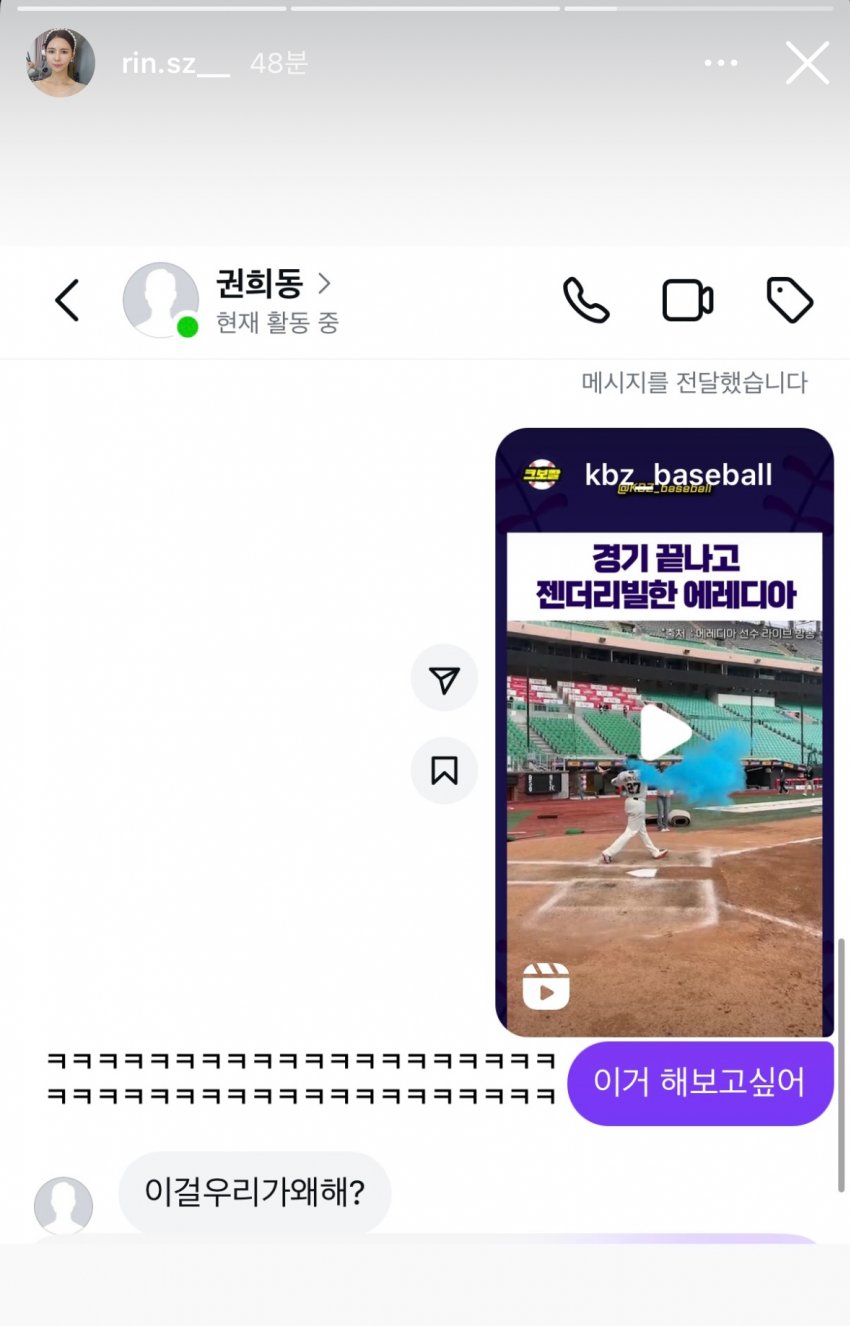Screen dimensions: 850x1326
Task: Start a voice call with 권희동
Action: 586,300
